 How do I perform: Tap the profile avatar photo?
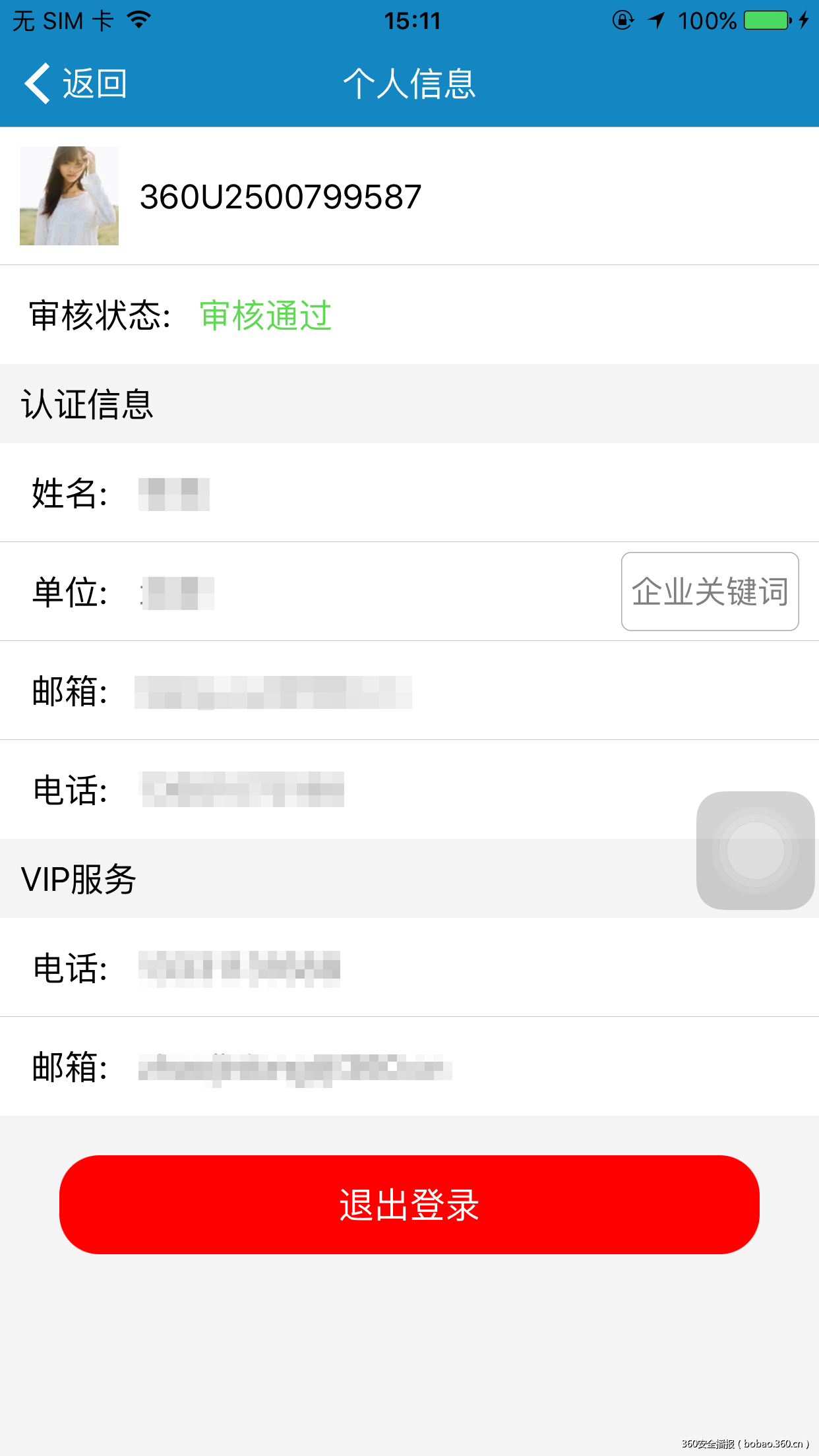coord(69,196)
